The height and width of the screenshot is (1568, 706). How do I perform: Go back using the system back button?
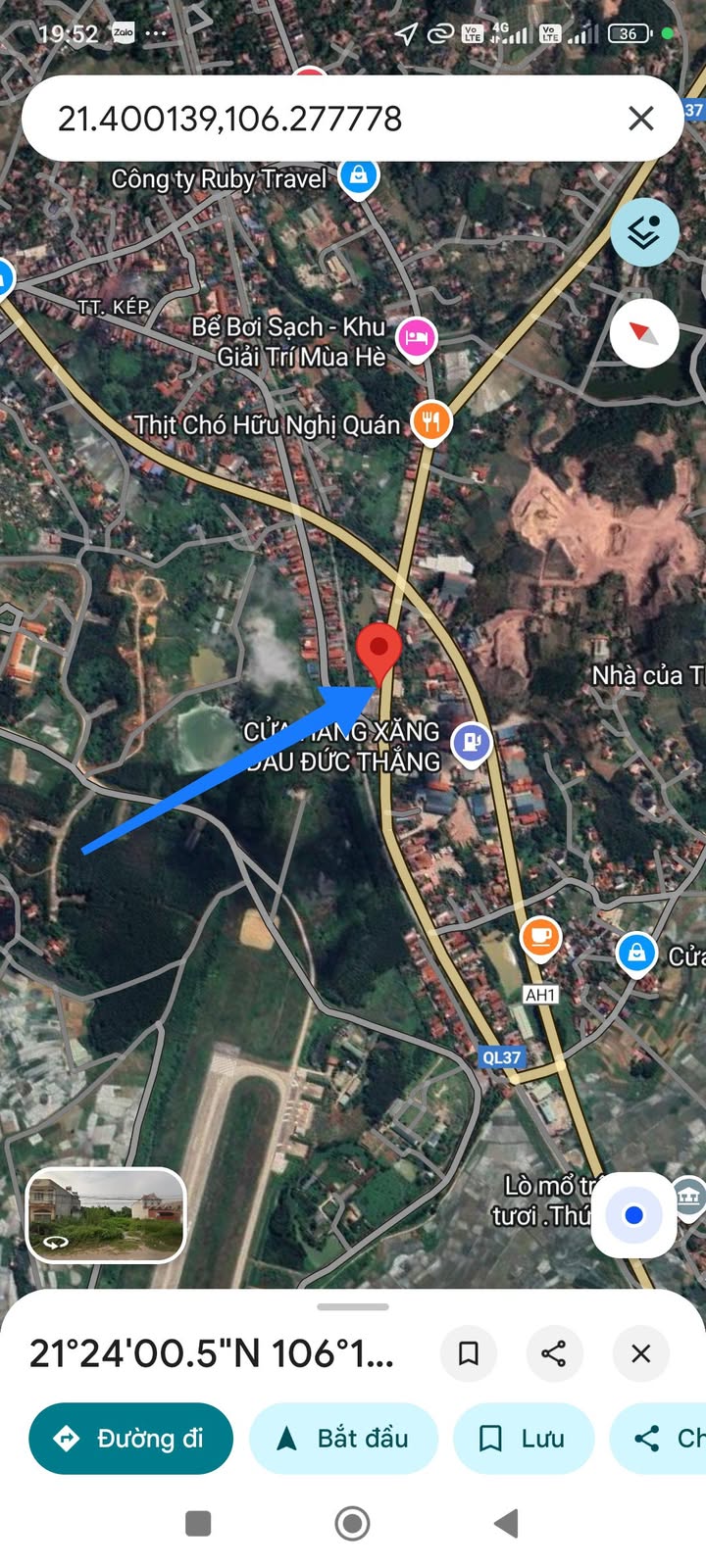(506, 1523)
